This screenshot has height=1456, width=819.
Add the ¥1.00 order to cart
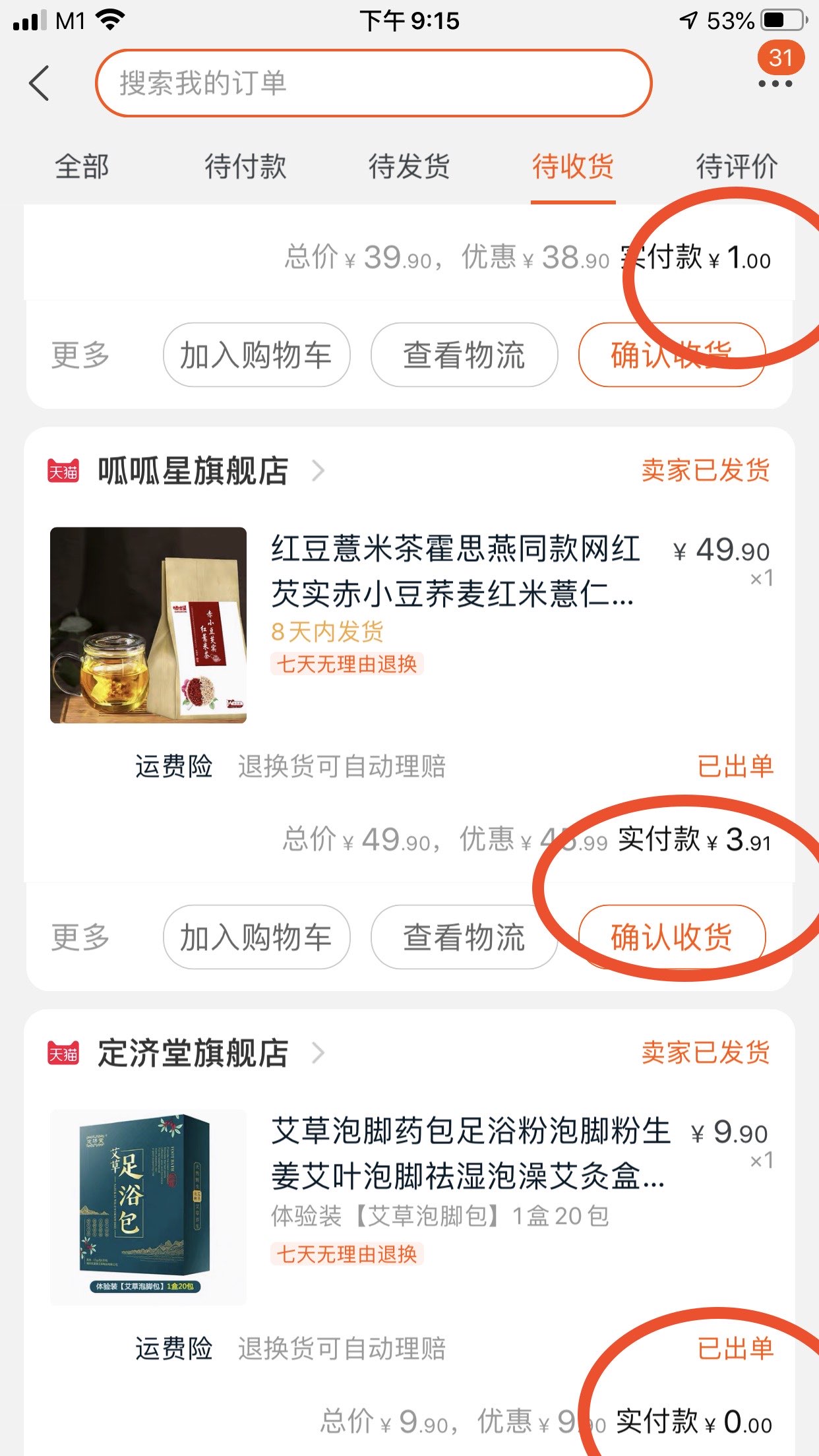(257, 355)
